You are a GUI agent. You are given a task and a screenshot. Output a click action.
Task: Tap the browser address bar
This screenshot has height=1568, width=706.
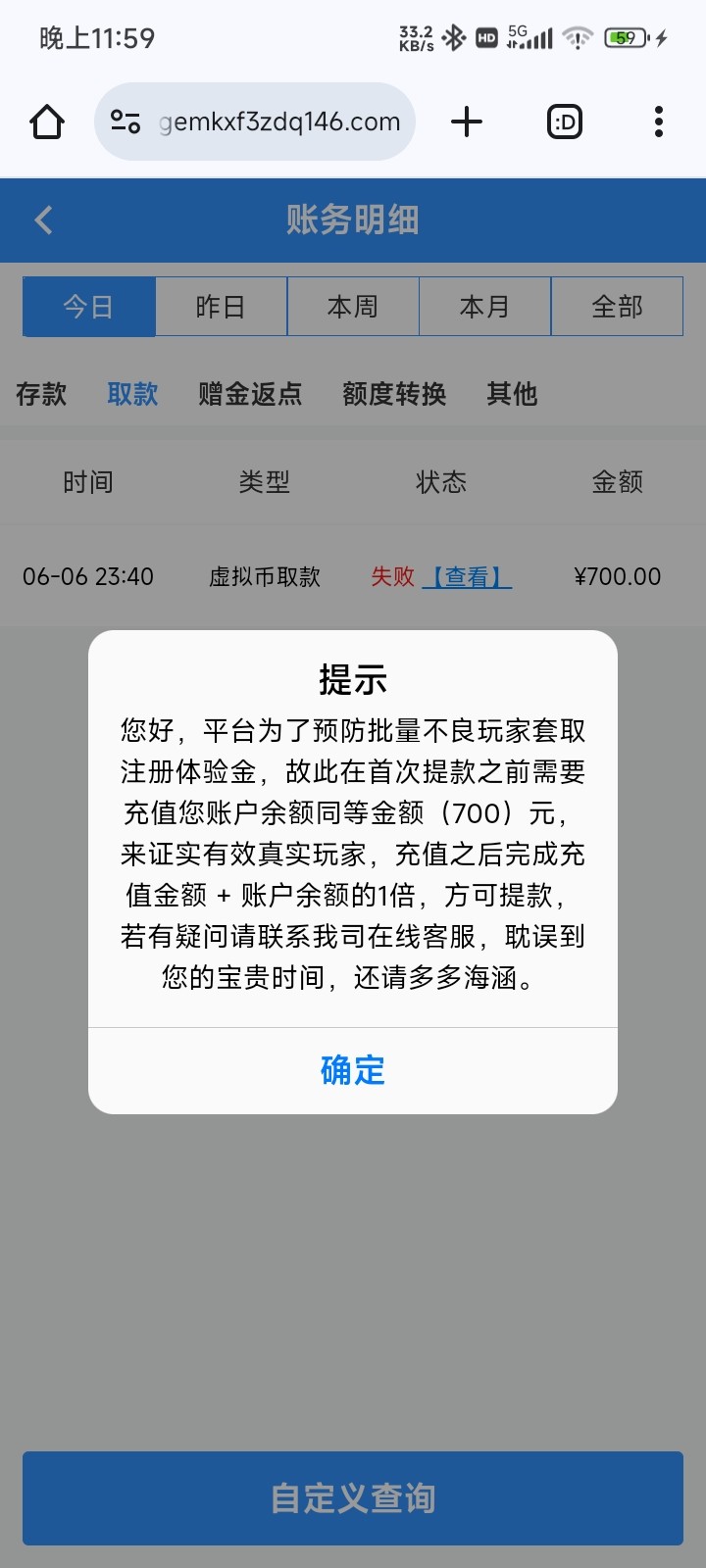coord(255,122)
